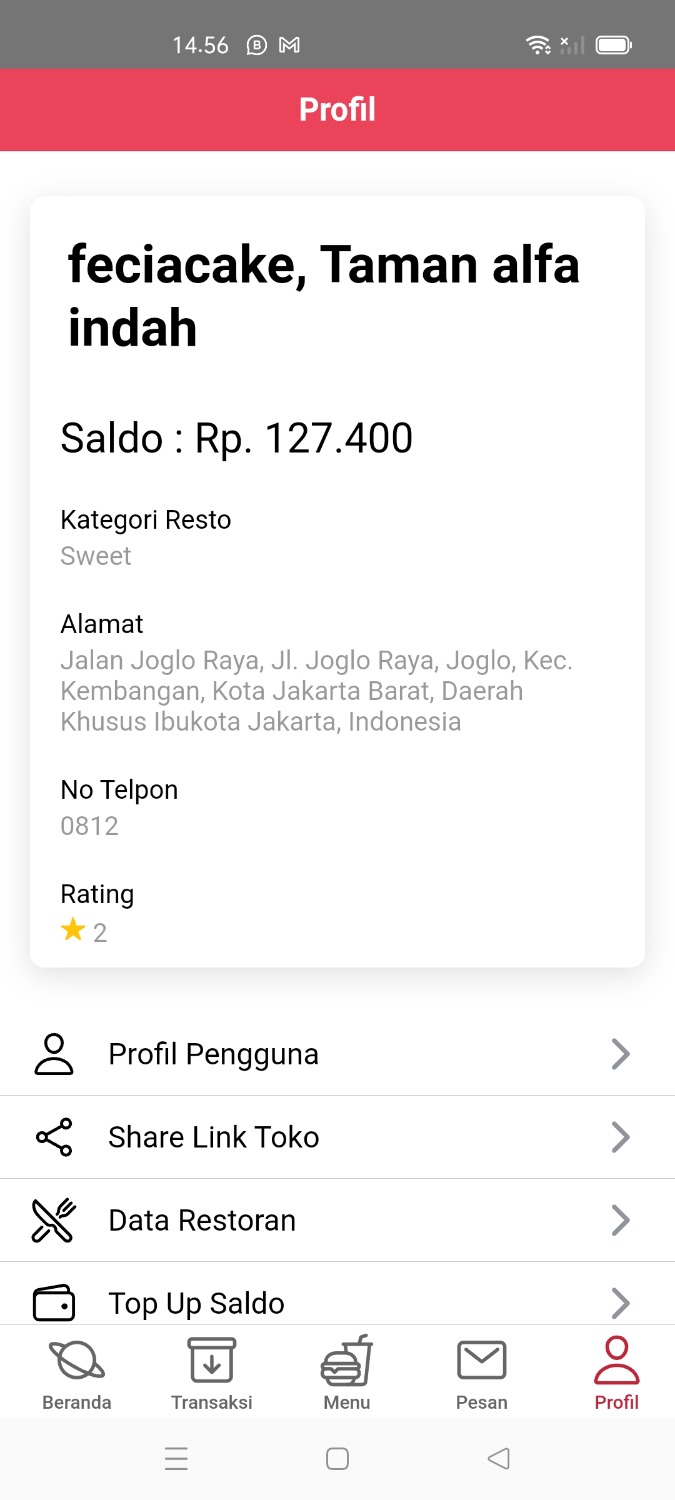The width and height of the screenshot is (675, 1500).
Task: Tap the system back button
Action: pos(498,1459)
